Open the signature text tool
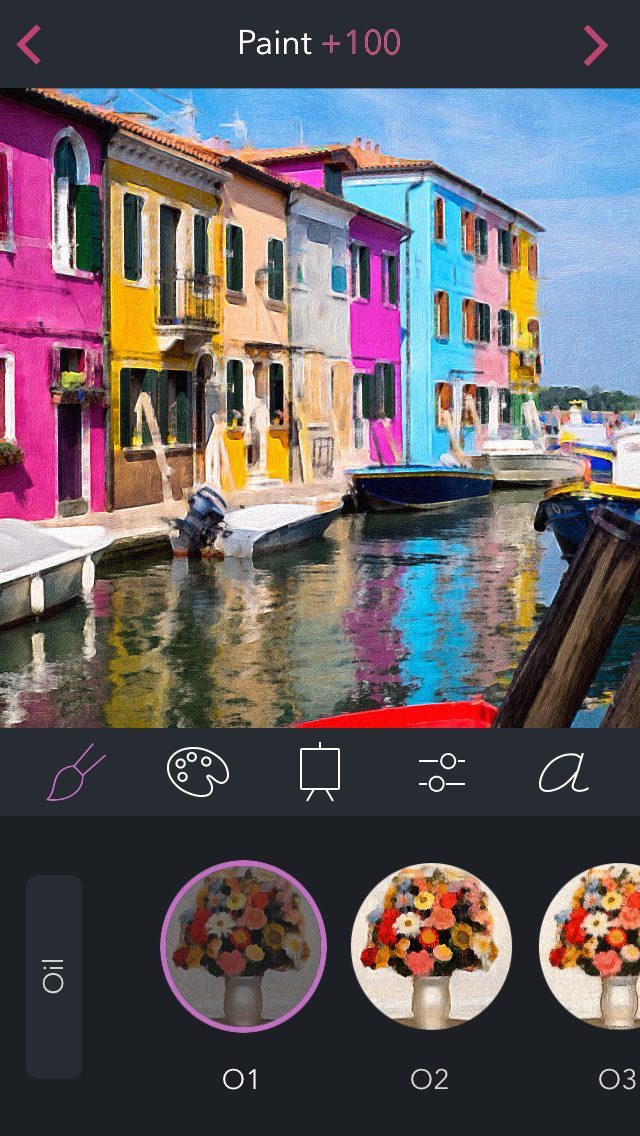Image resolution: width=640 pixels, height=1136 pixels. click(563, 772)
